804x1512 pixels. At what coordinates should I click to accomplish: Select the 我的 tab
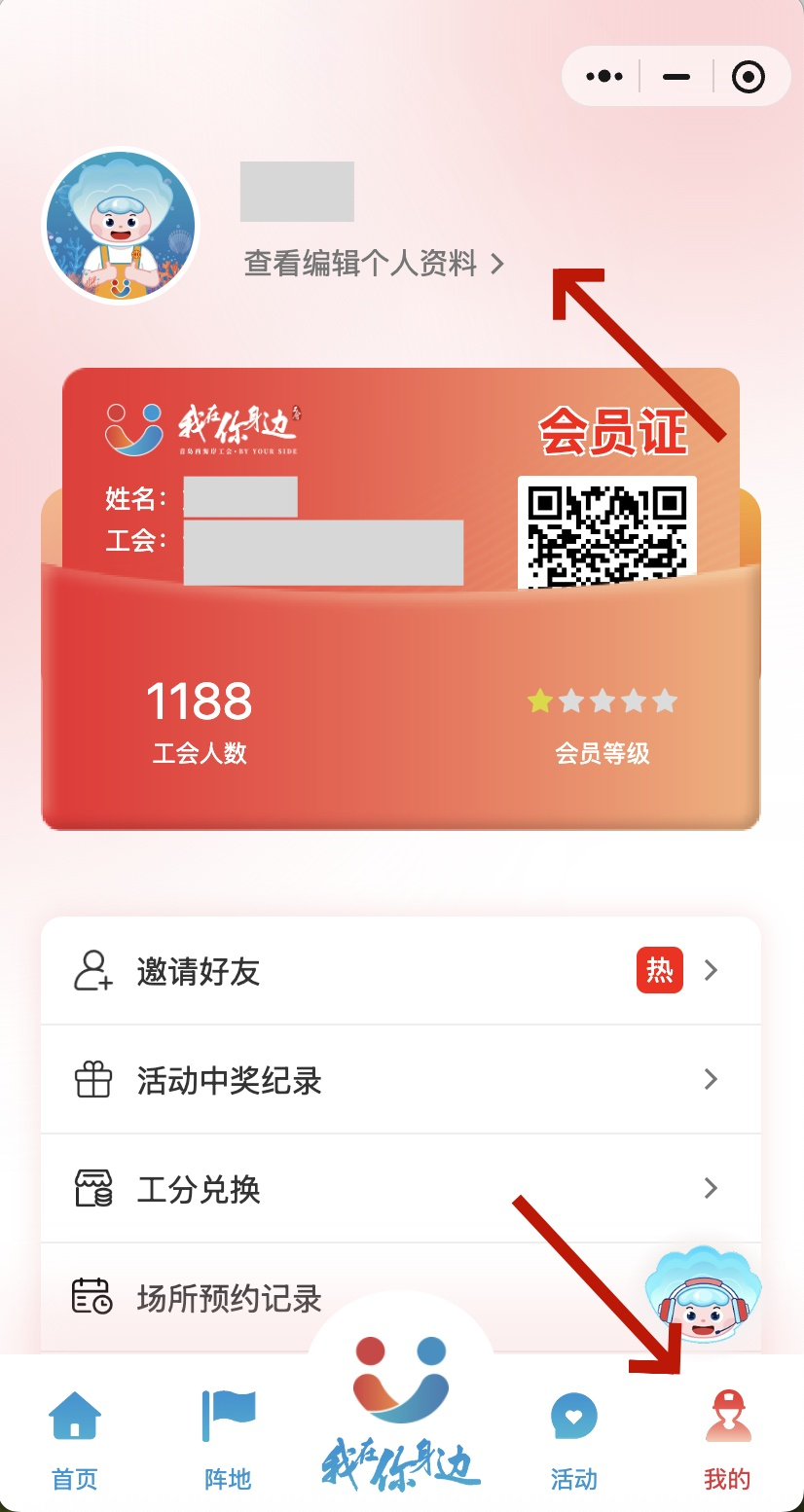[x=727, y=1440]
